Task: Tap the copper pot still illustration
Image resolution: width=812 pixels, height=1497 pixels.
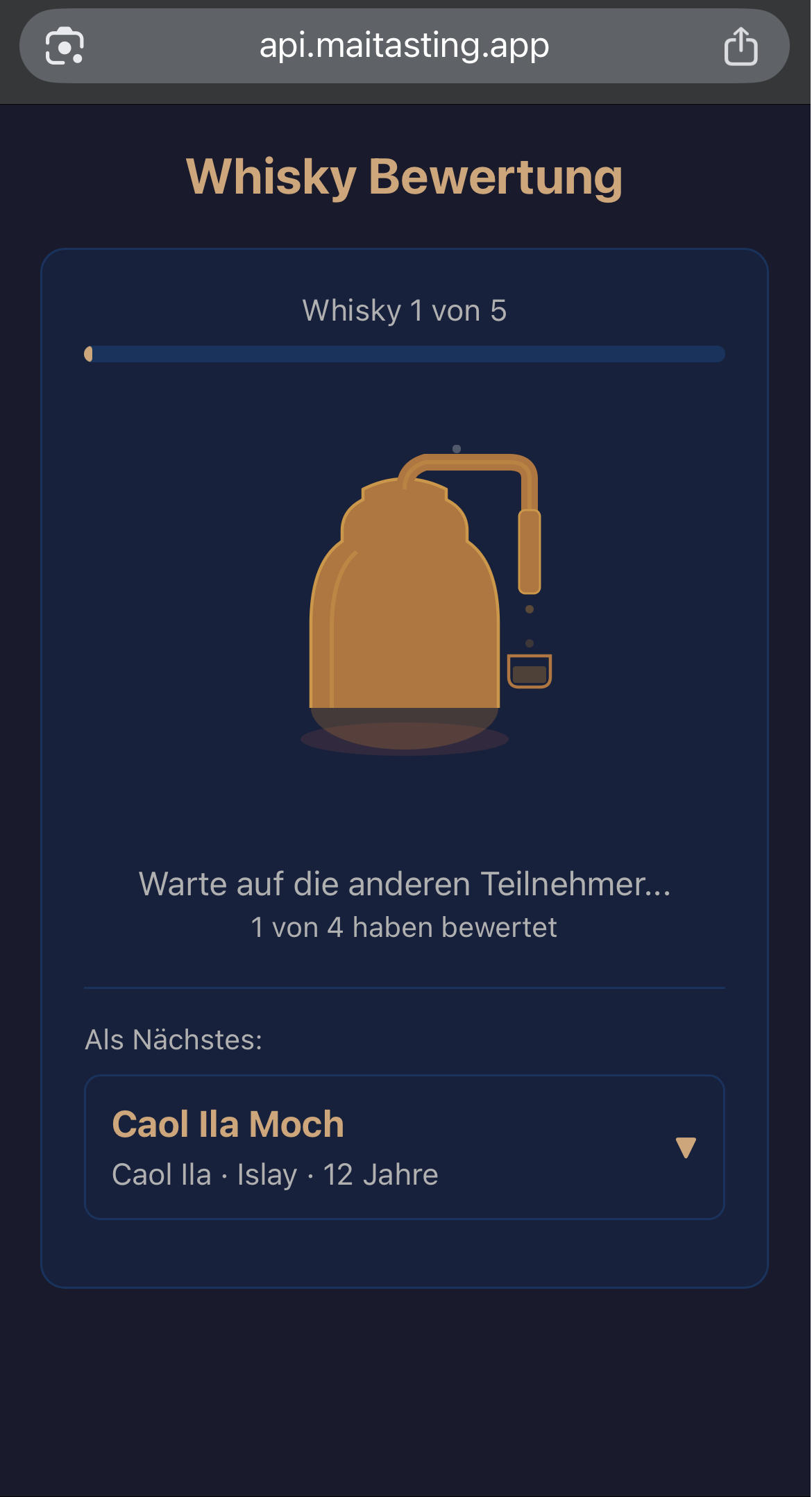Action: point(406,597)
